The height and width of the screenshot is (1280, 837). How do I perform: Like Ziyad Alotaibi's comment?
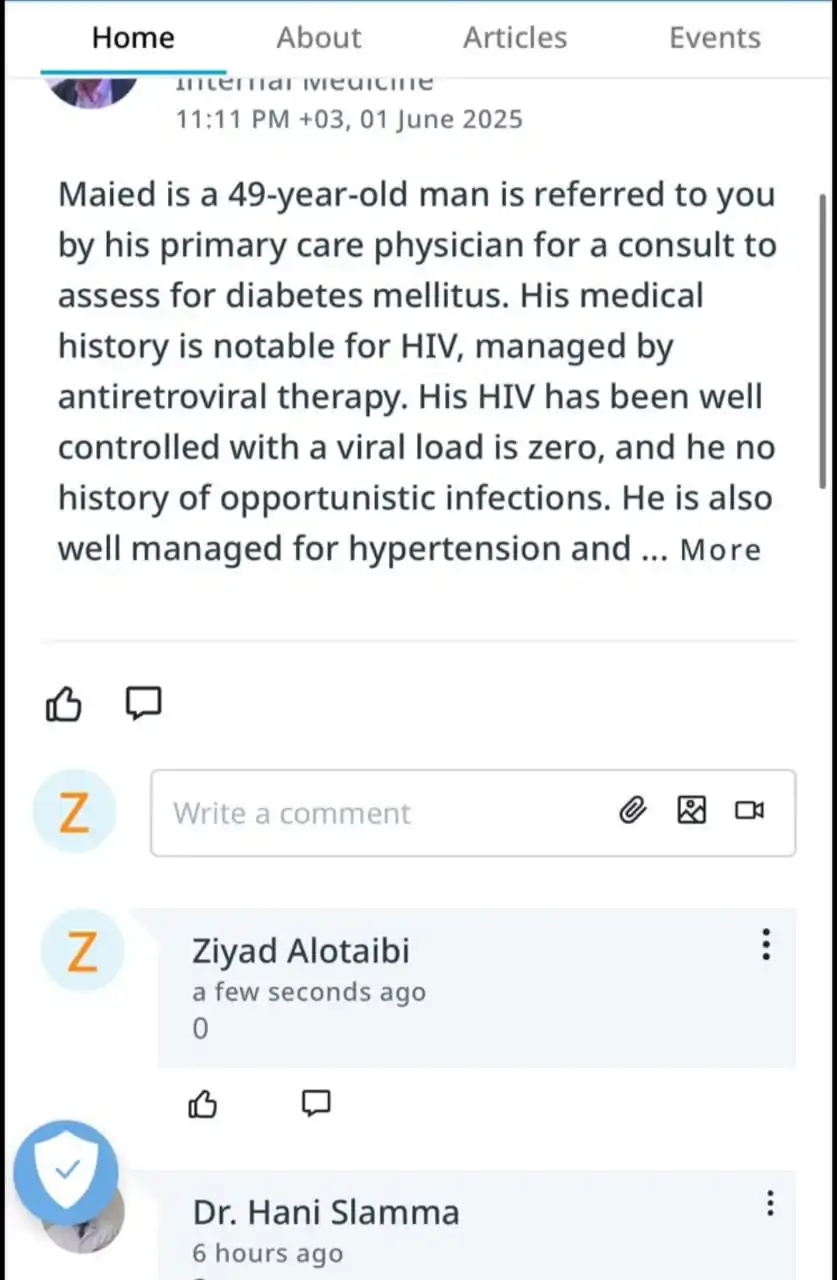coord(203,1104)
